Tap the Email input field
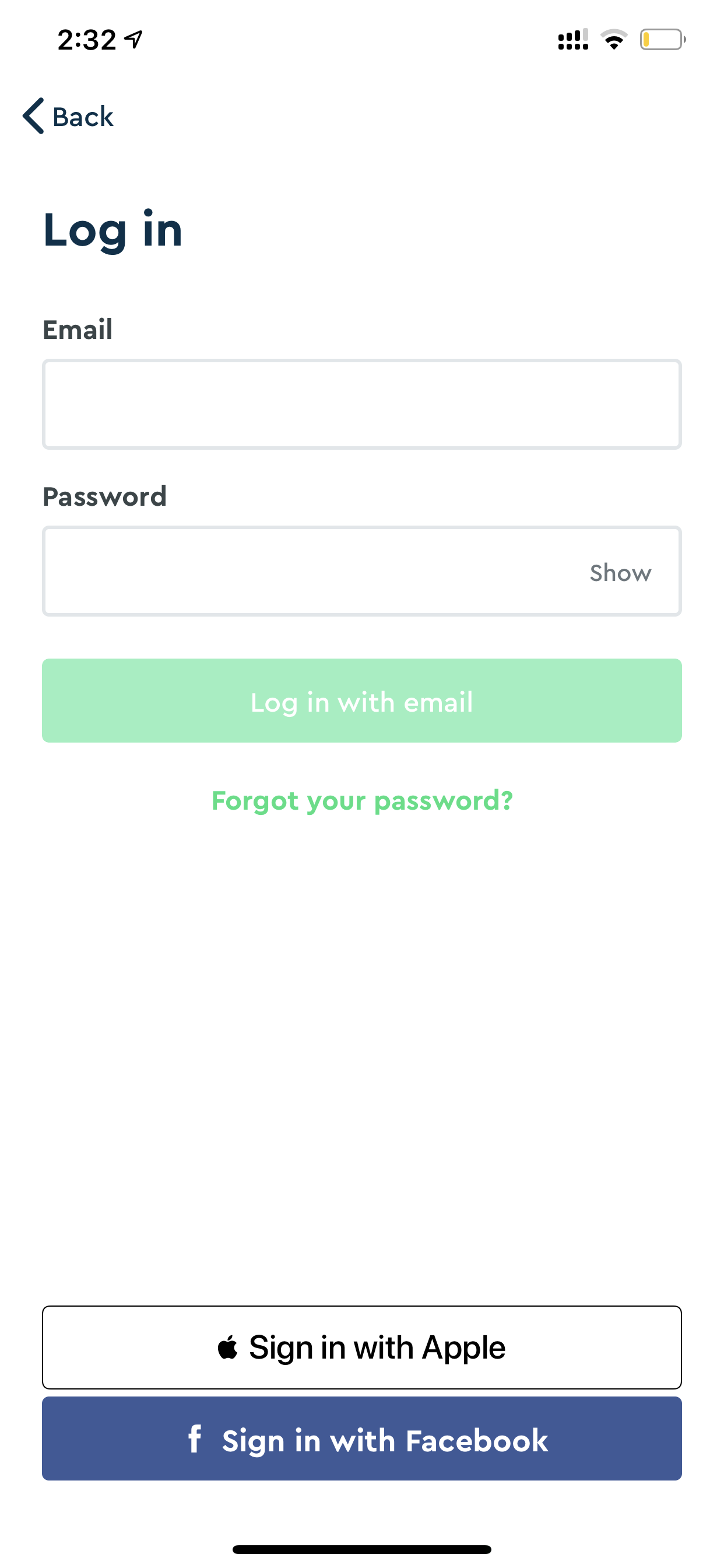724x1568 pixels. 362,404
